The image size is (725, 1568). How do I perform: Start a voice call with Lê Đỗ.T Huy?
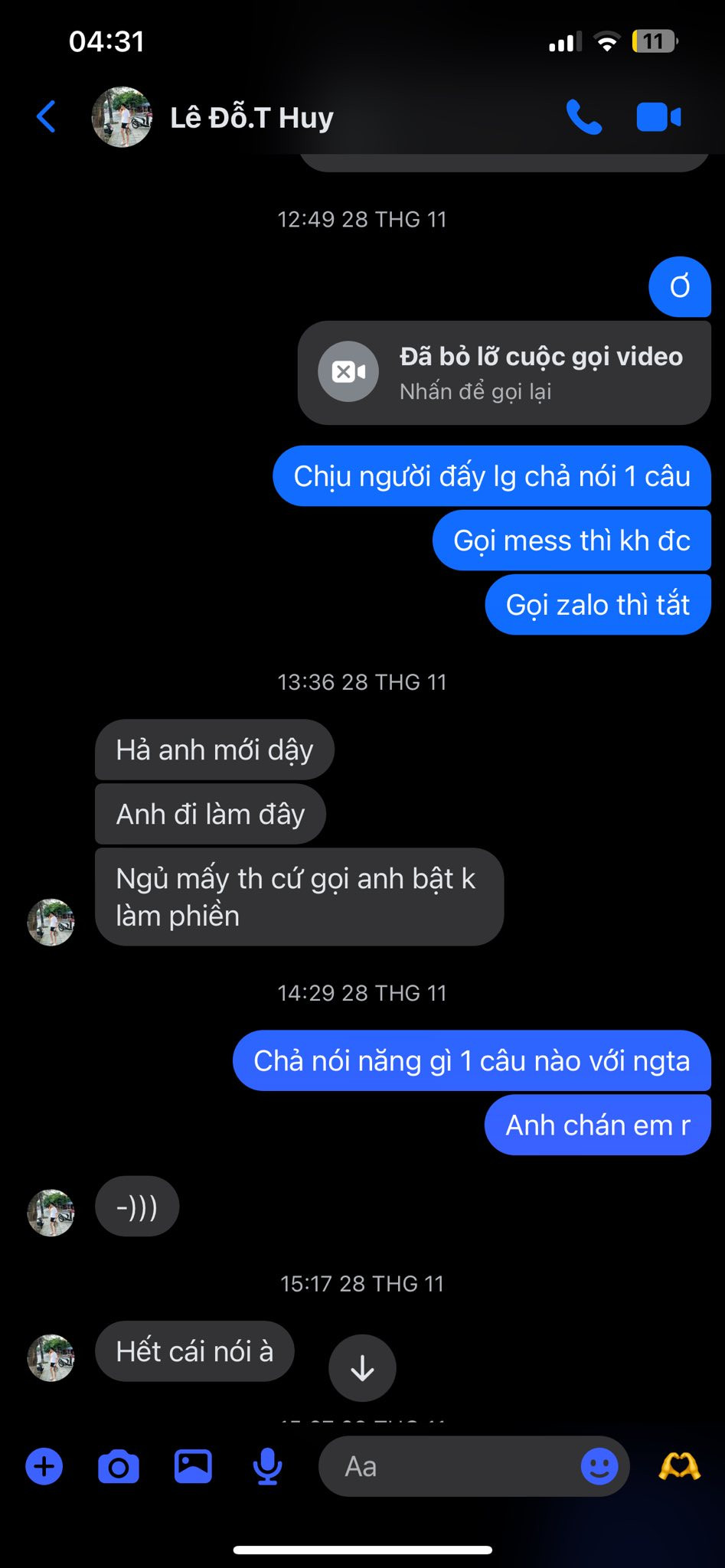583,117
